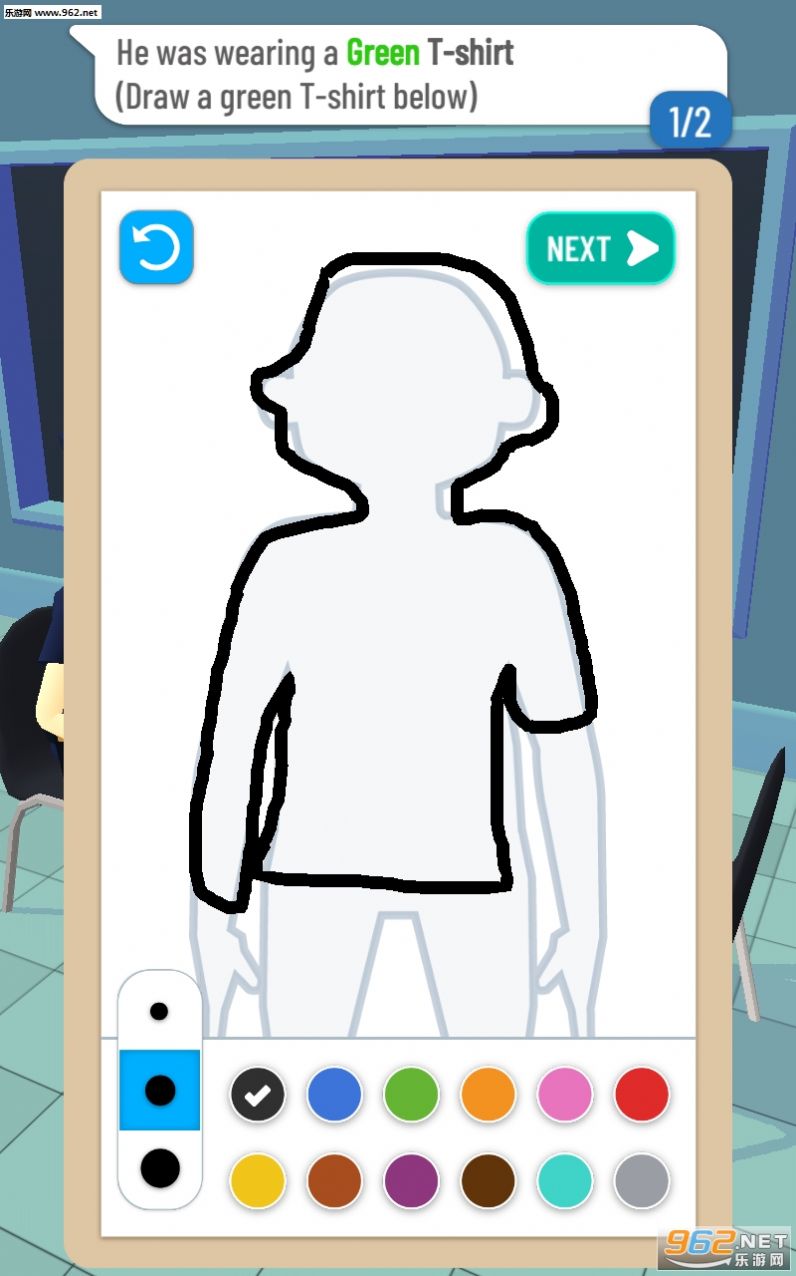Pick the black color swatch
This screenshot has width=796, height=1276.
click(258, 1094)
